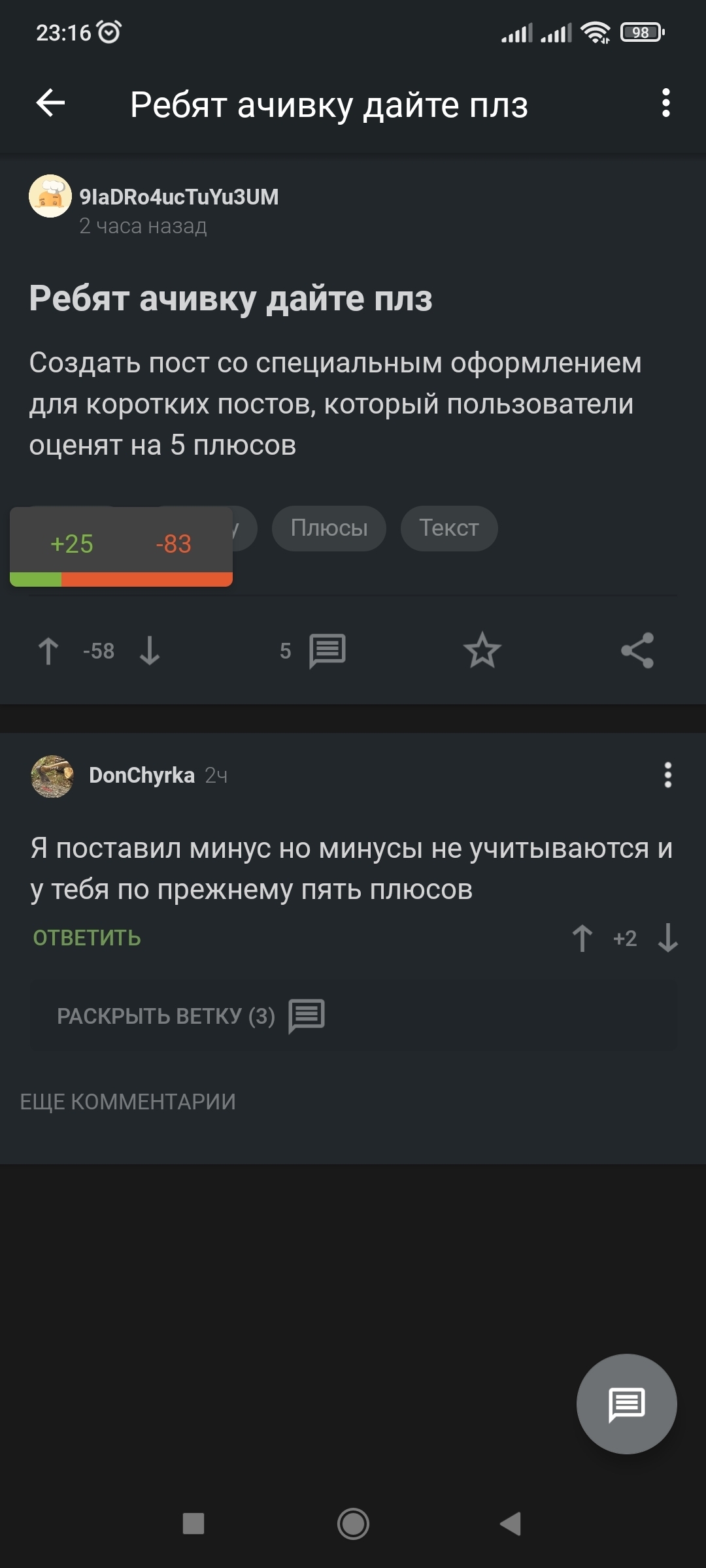Share this post
This screenshot has height=1568, width=706.
637,651
